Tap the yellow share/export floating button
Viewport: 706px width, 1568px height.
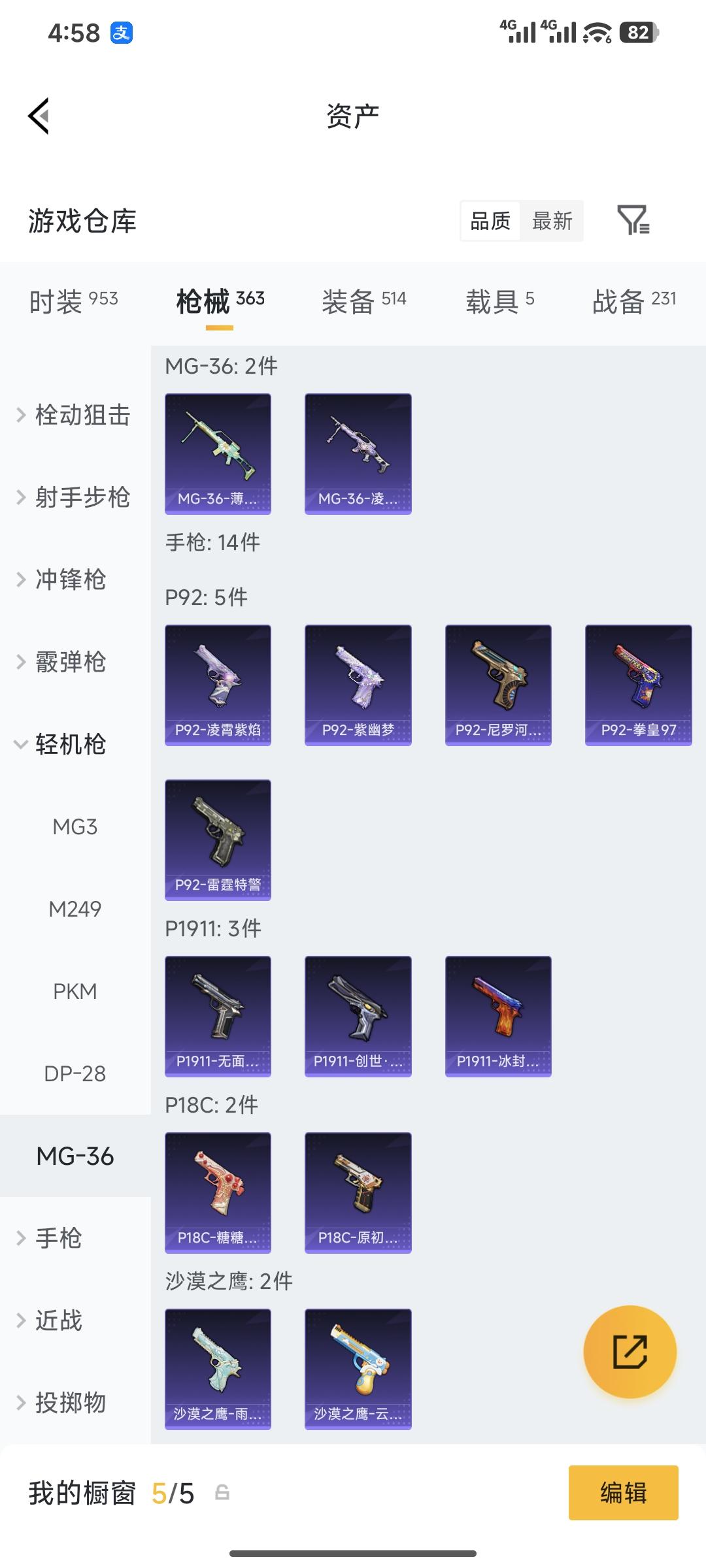(631, 1352)
